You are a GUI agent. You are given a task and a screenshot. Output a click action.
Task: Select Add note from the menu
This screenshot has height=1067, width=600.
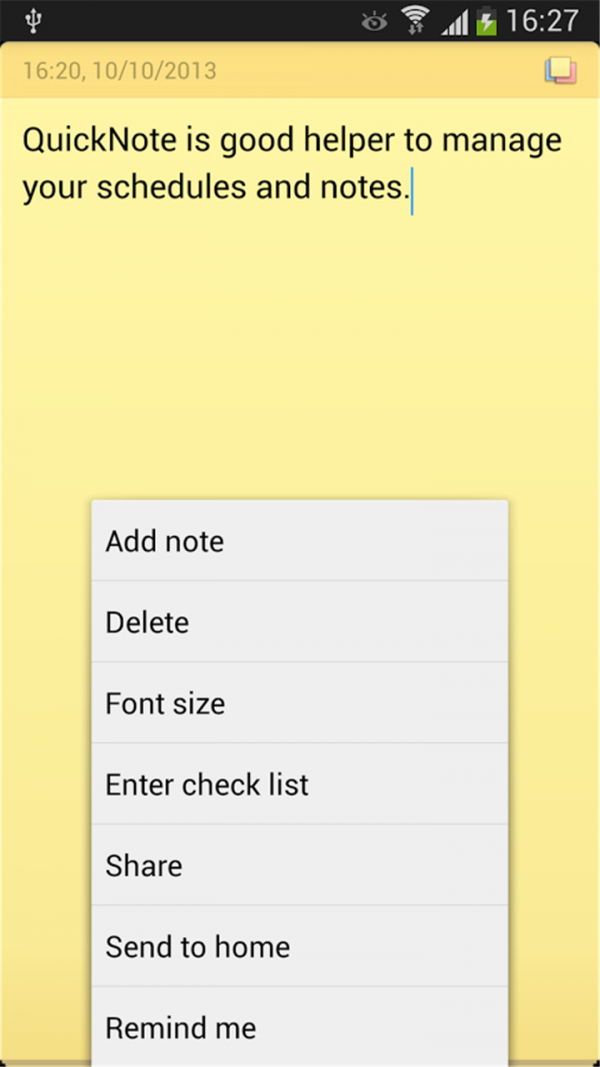(x=299, y=541)
